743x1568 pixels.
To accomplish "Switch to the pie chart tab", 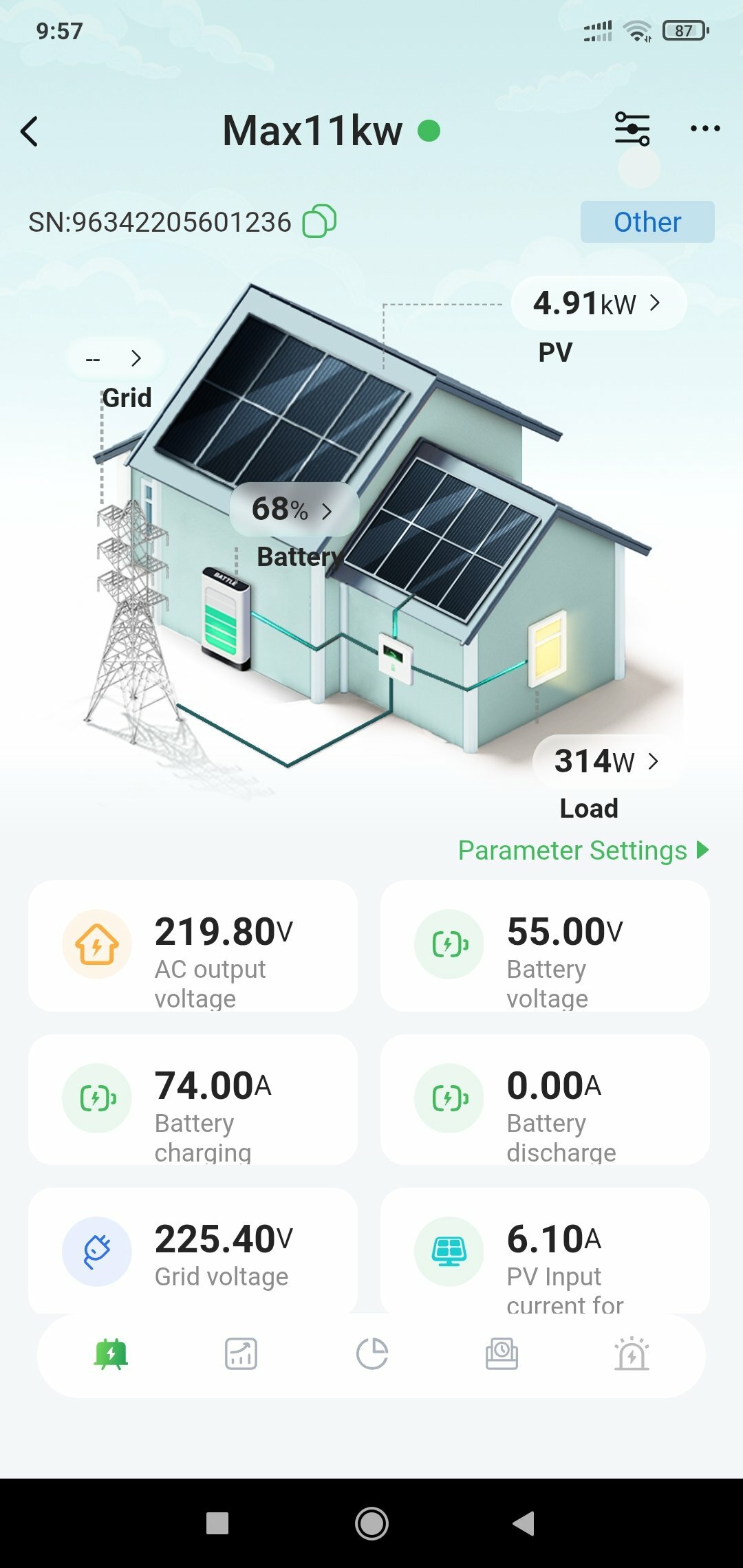I will (x=372, y=1354).
